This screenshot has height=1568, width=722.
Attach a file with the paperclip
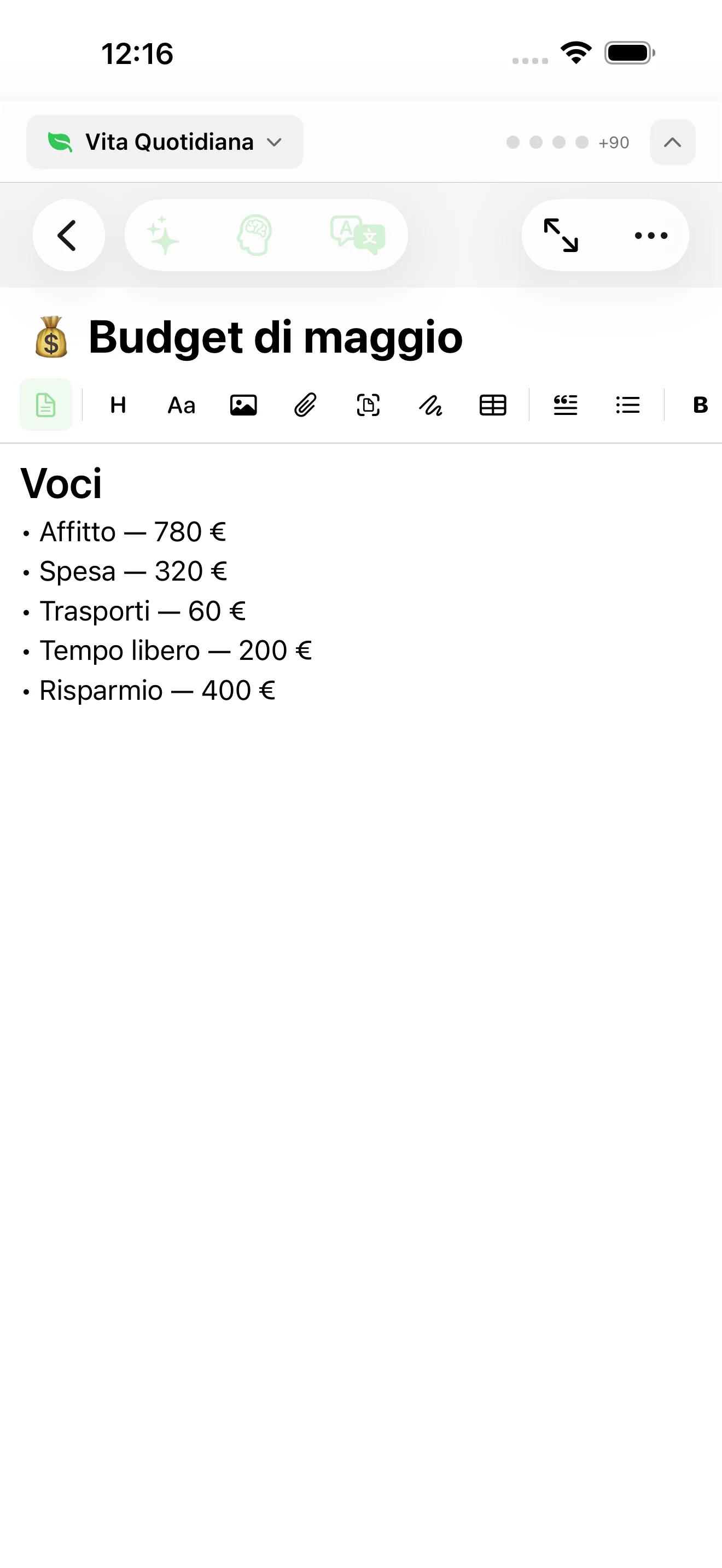(x=306, y=405)
